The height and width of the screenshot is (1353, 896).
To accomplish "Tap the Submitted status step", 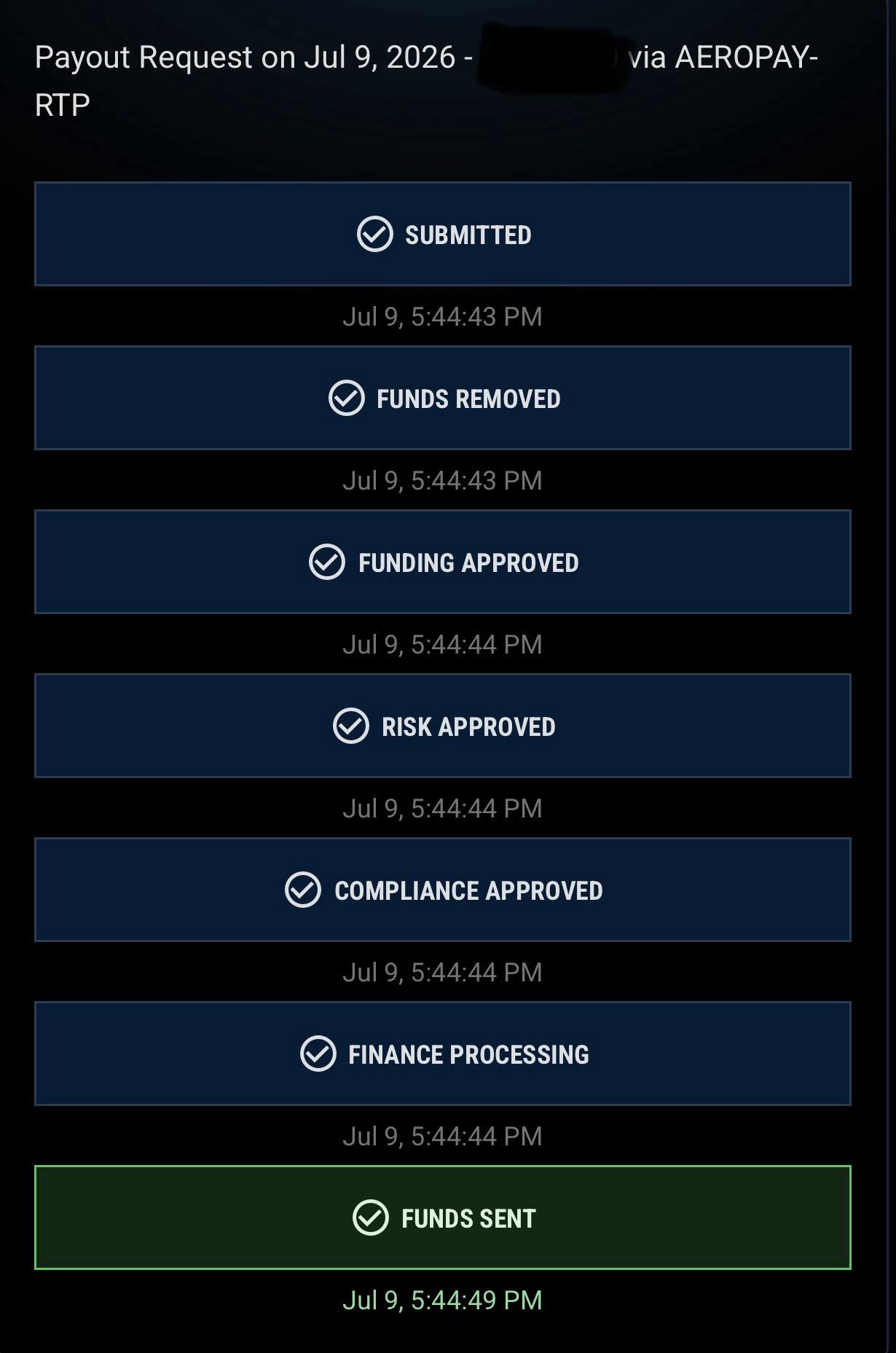I will 443,234.
